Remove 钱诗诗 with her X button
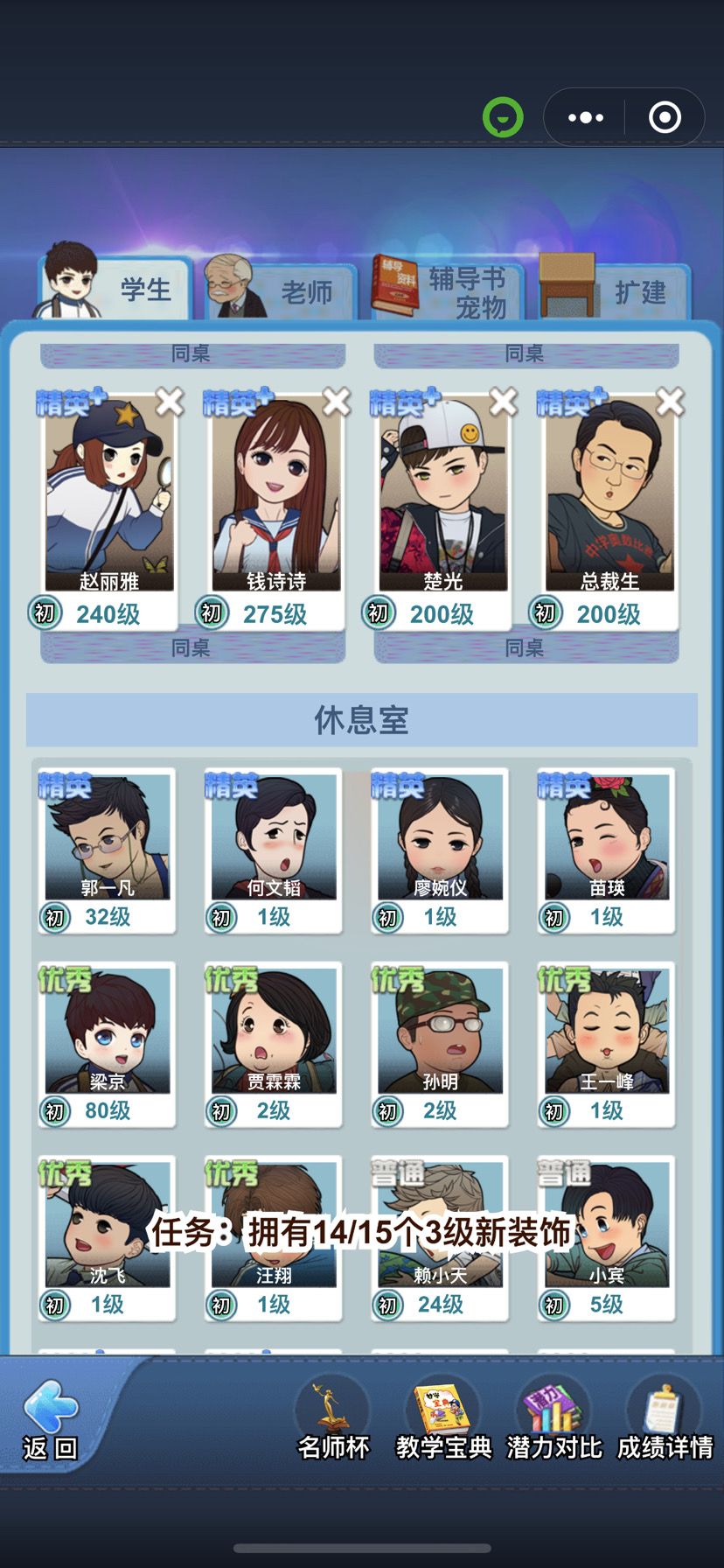Viewport: 724px width, 1568px height. (336, 402)
